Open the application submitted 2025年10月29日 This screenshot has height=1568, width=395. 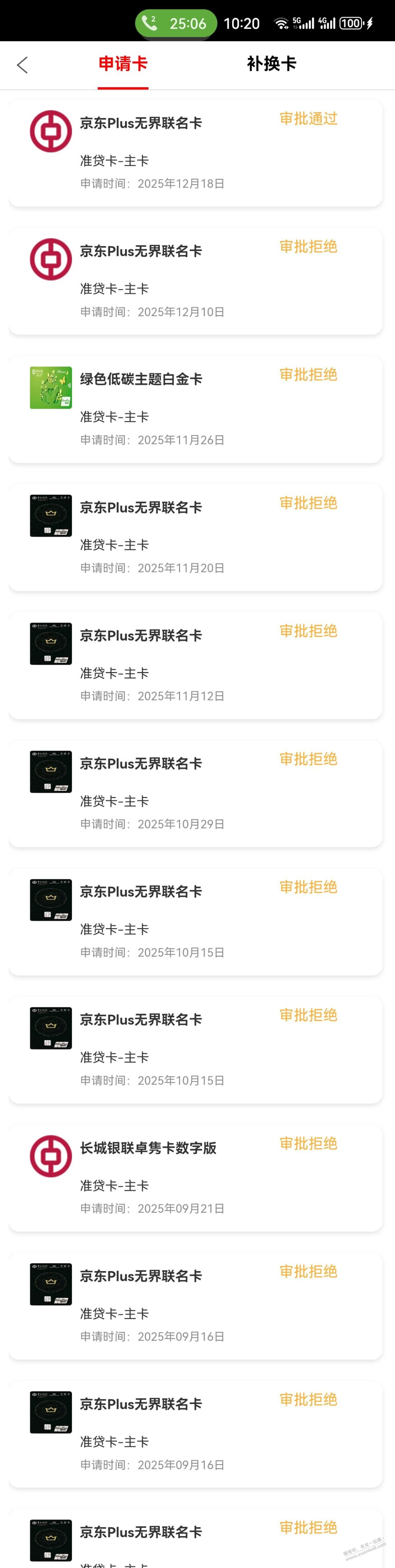click(196, 793)
